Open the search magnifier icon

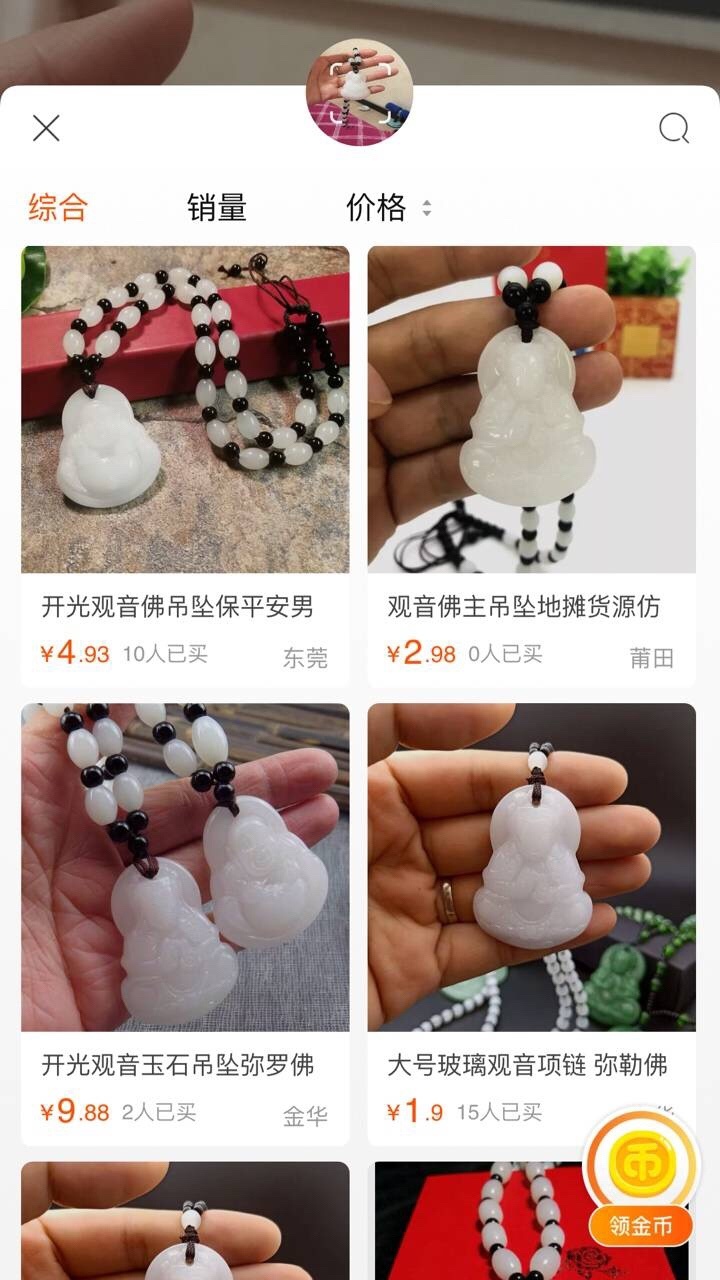pyautogui.click(x=674, y=128)
